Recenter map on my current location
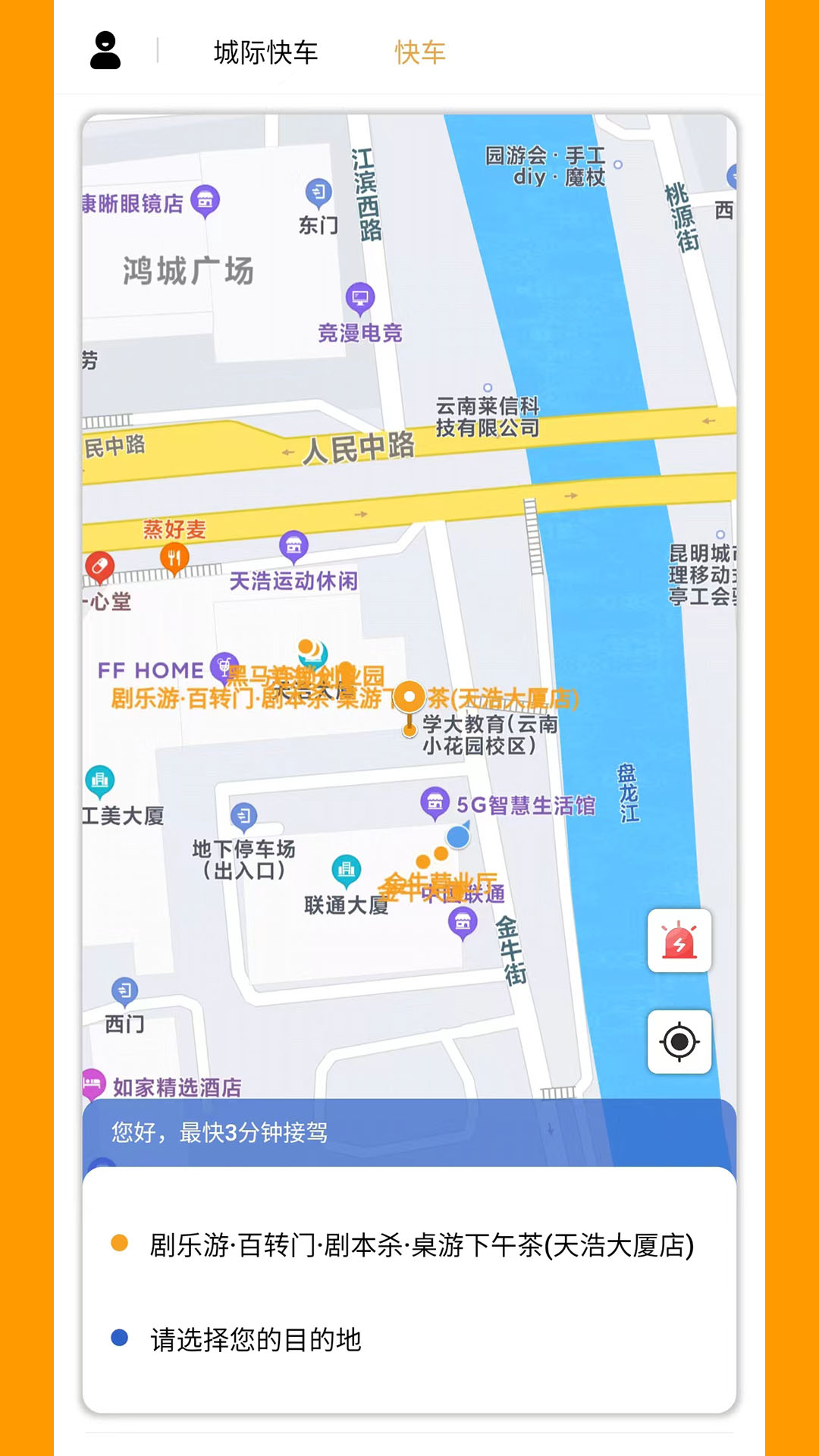The width and height of the screenshot is (819, 1456). (x=679, y=1041)
